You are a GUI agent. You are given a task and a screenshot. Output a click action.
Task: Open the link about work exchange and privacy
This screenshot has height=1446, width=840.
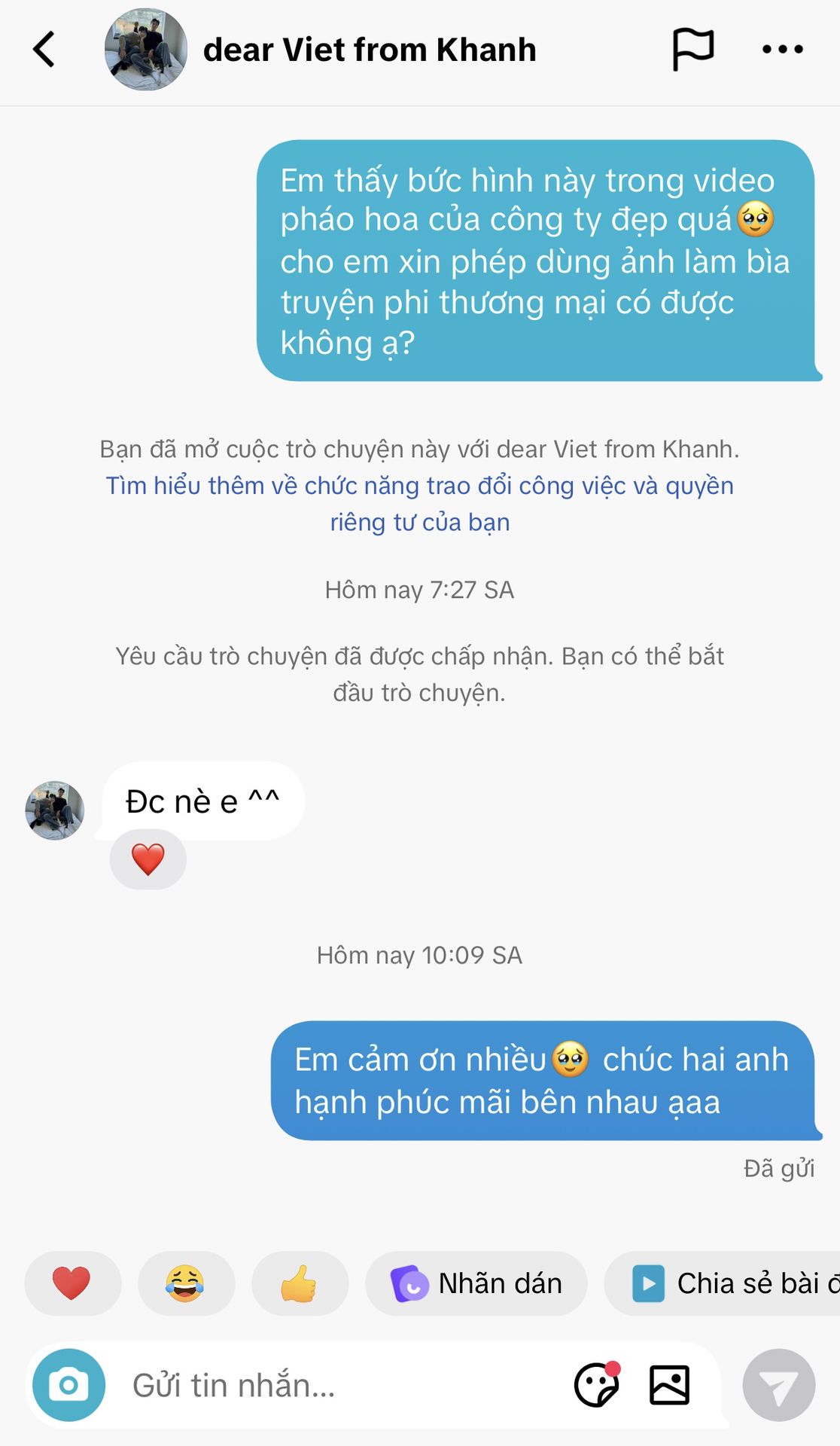419,503
